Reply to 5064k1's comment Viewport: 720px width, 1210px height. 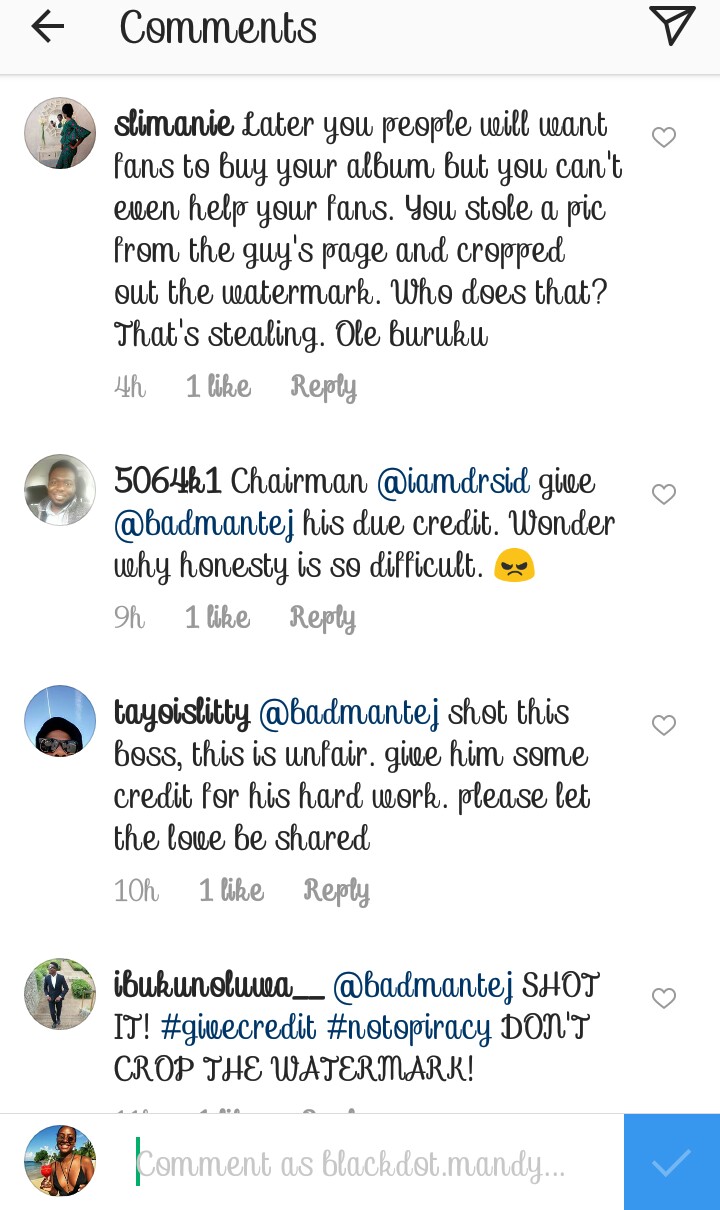(x=322, y=618)
